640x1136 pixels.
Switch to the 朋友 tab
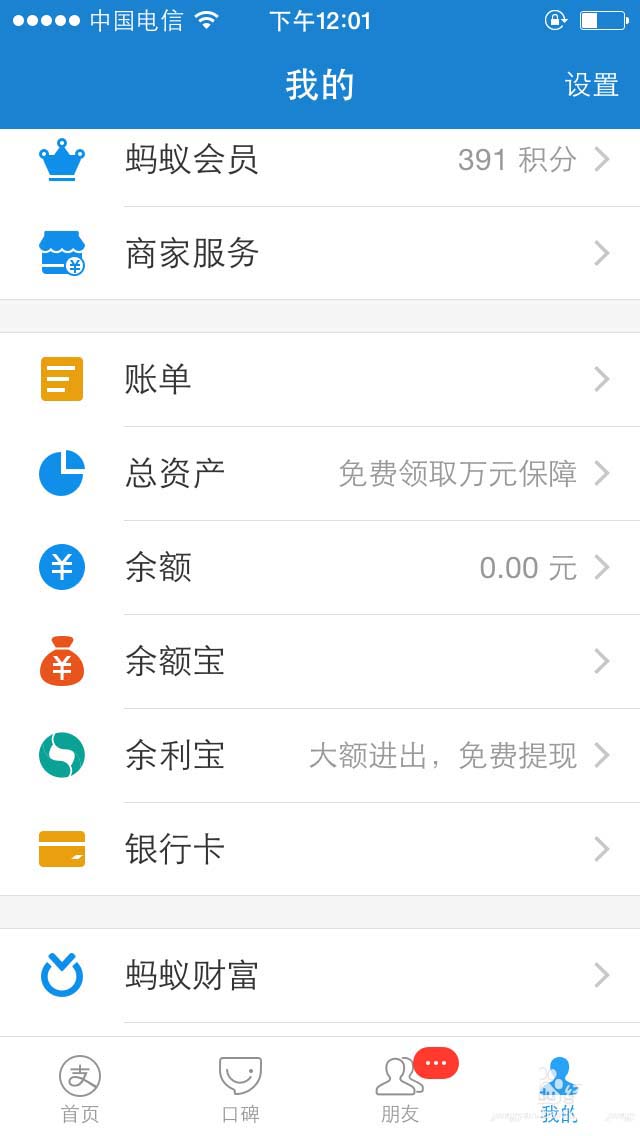400,1088
